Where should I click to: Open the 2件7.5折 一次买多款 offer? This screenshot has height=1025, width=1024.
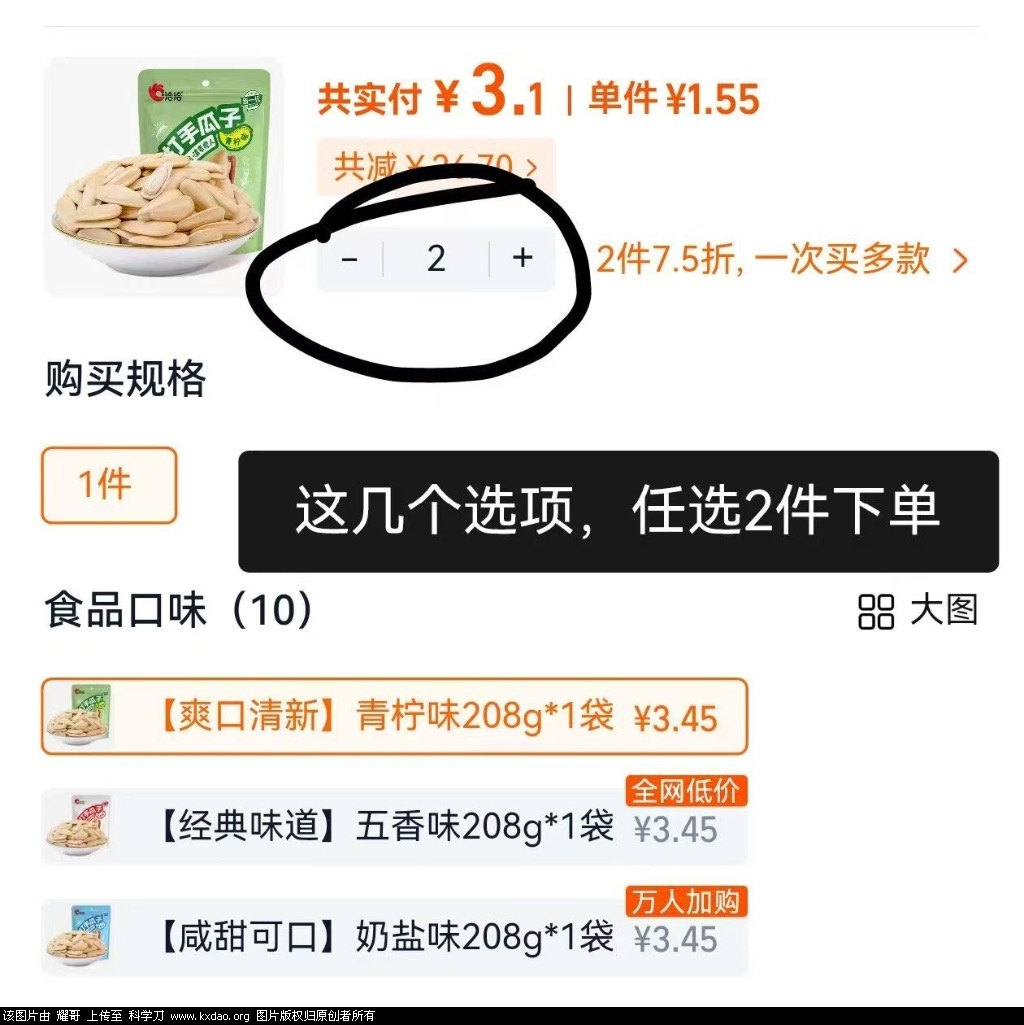[x=782, y=260]
